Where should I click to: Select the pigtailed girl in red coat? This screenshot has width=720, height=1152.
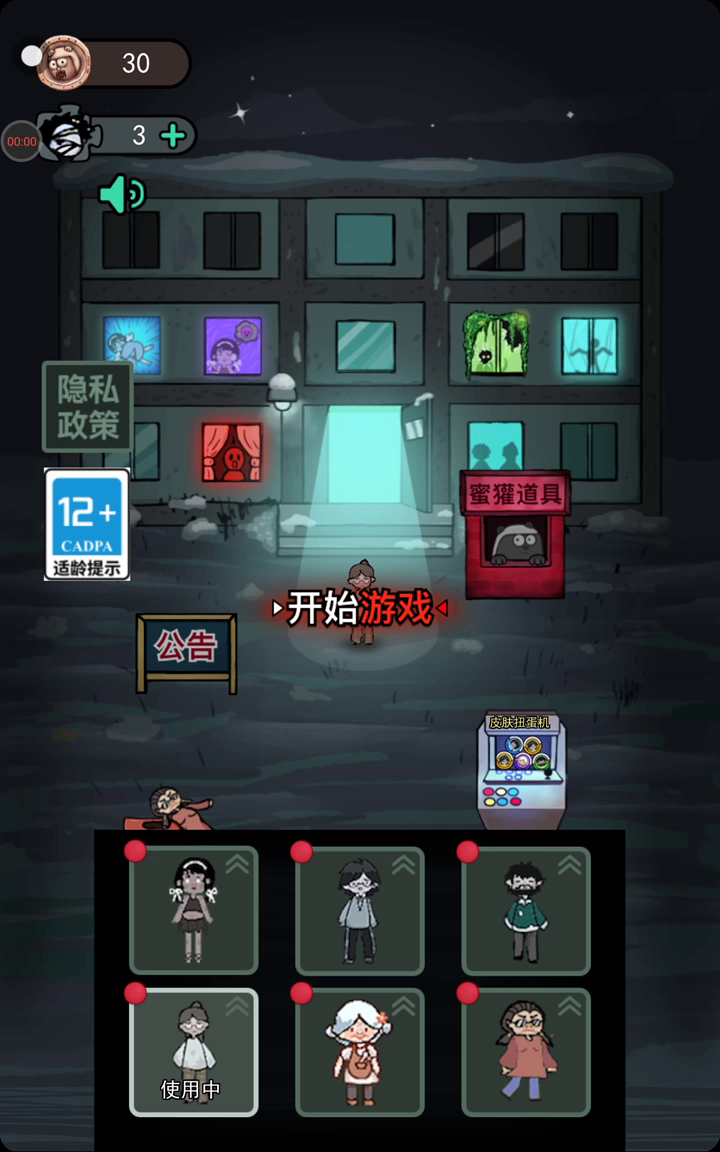point(526,1052)
